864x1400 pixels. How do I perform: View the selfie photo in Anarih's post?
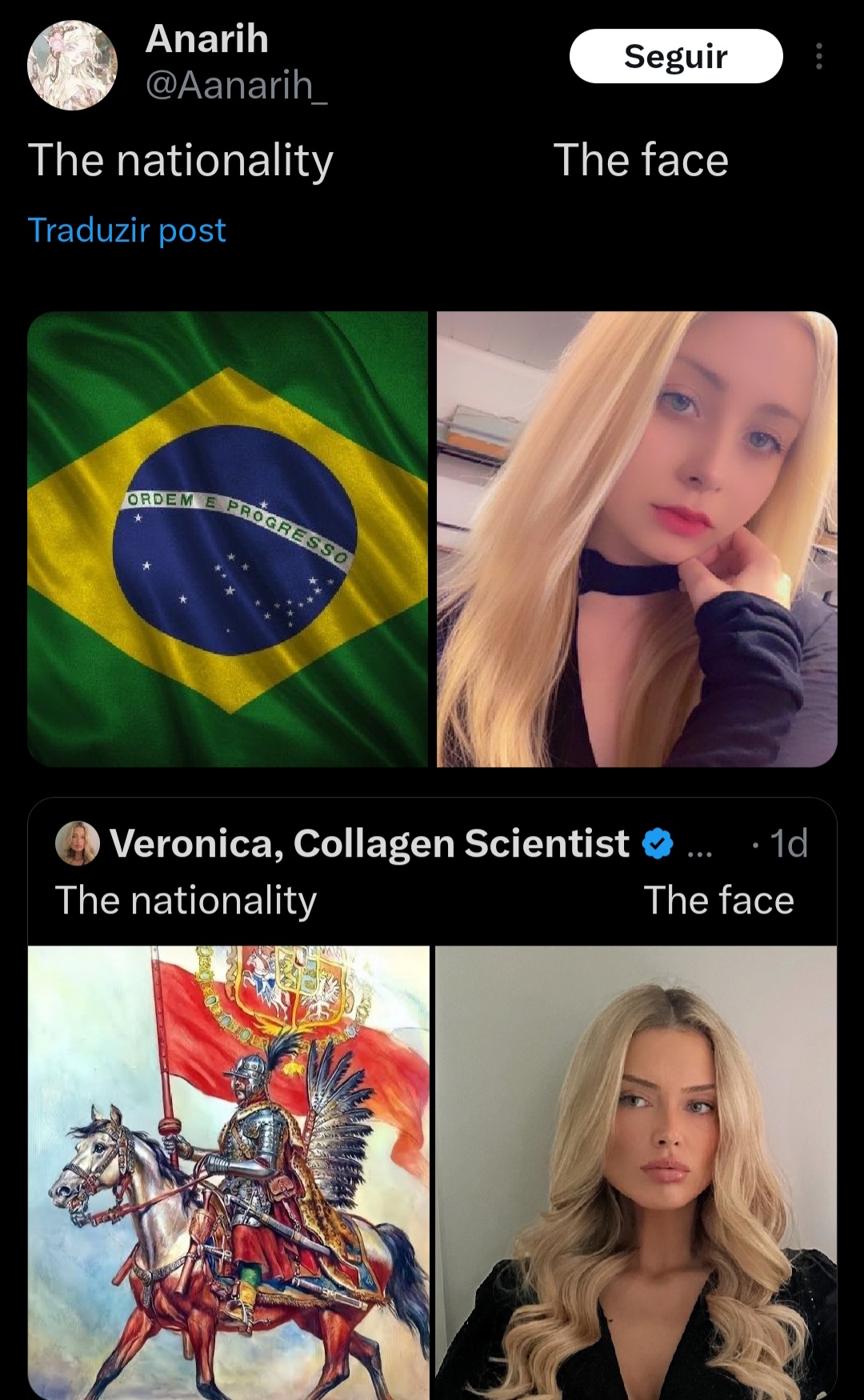637,539
